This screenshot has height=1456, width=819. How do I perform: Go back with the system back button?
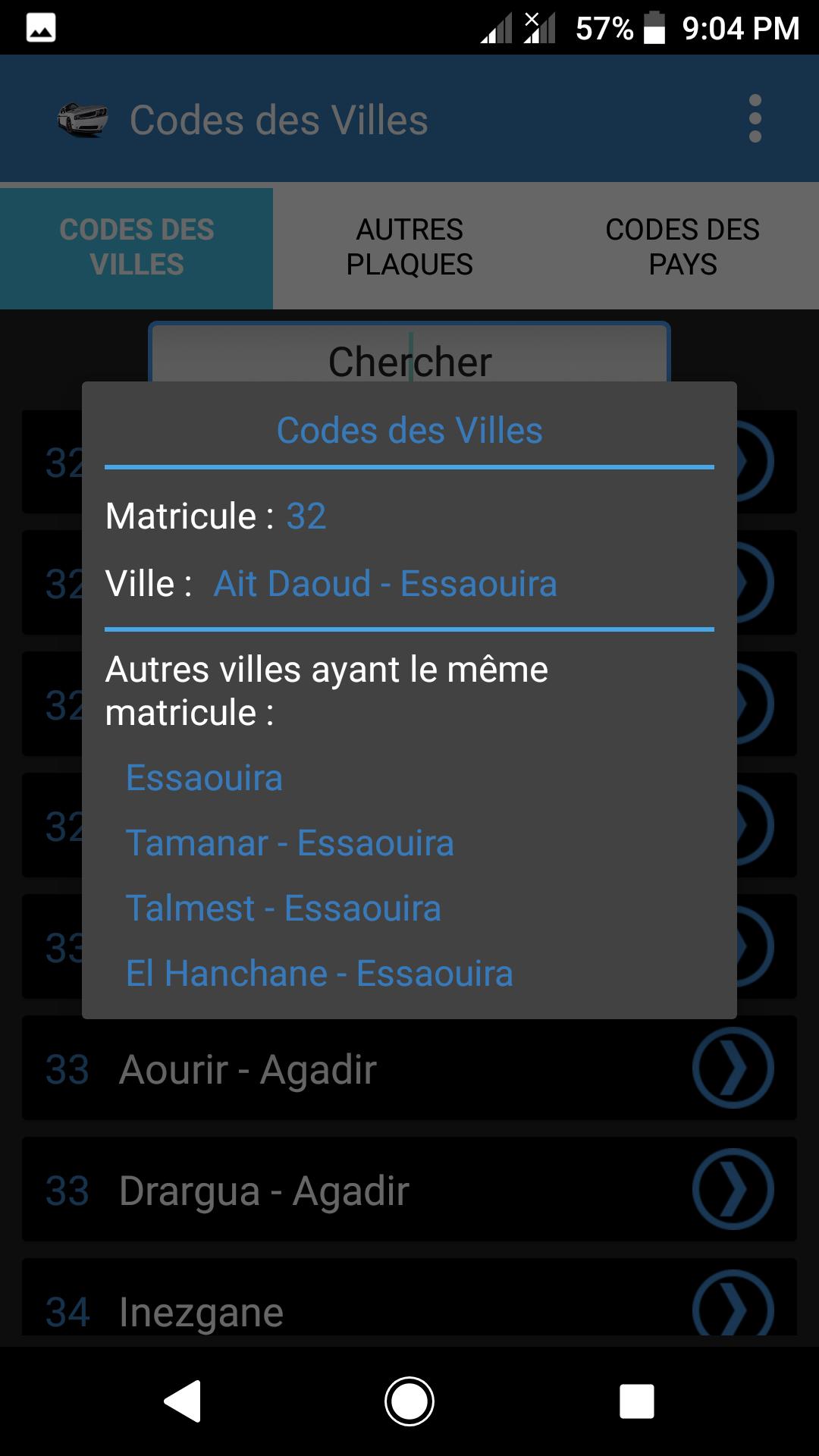tap(182, 1401)
